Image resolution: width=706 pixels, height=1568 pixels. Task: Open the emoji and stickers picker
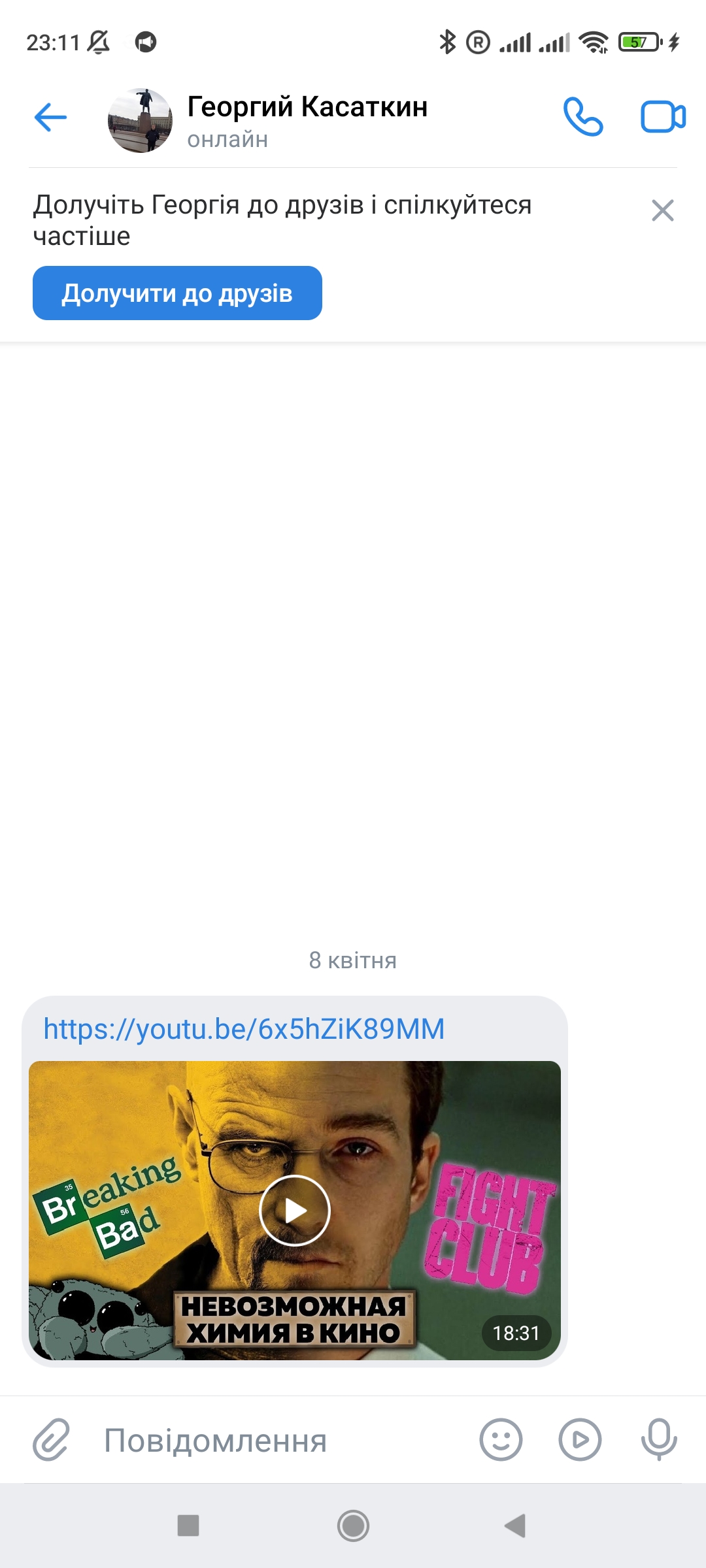[501, 1439]
